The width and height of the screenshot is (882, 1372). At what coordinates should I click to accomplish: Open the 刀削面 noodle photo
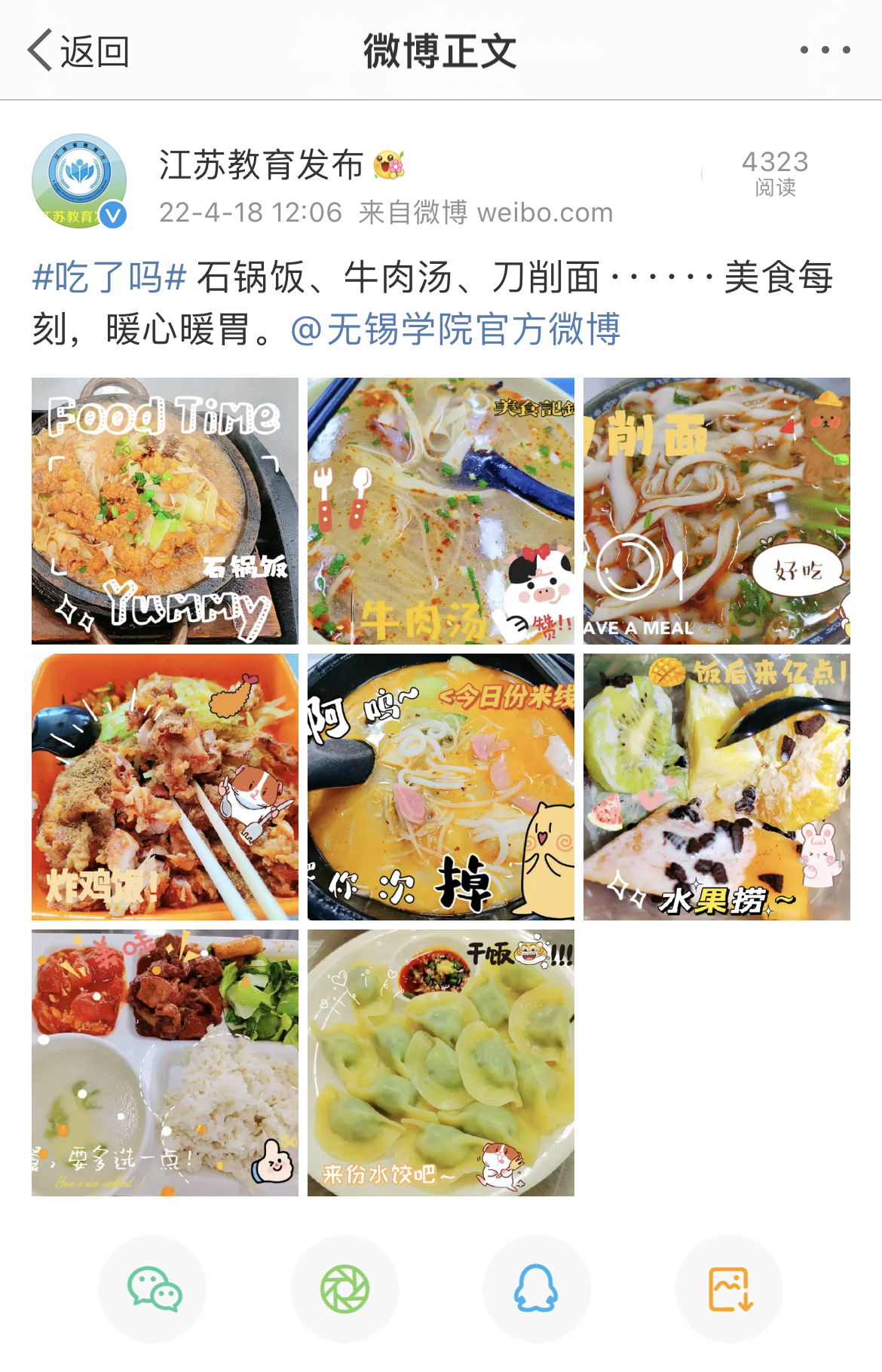pos(717,511)
